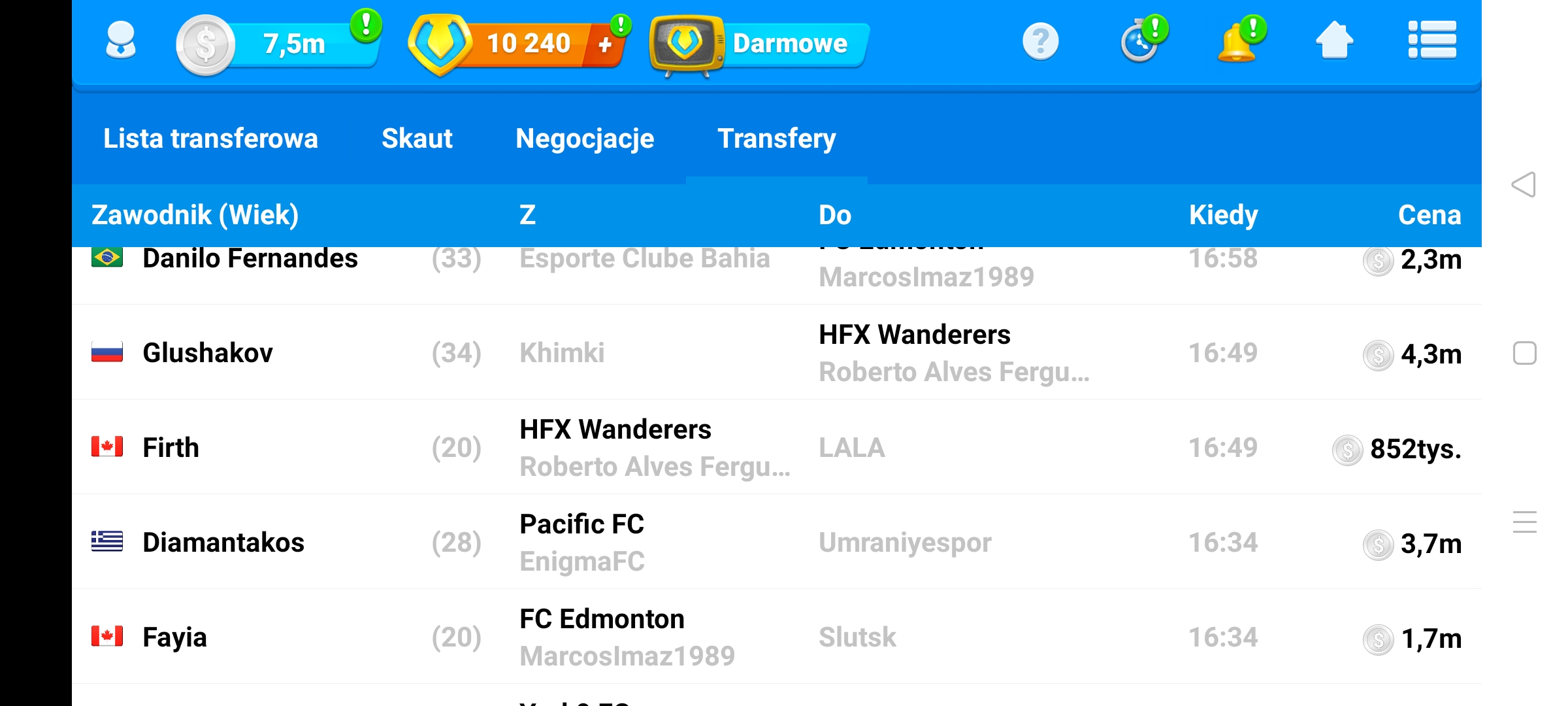Add more tokens via the 10 240 plus button
The height and width of the screenshot is (706, 1568).
click(x=605, y=44)
